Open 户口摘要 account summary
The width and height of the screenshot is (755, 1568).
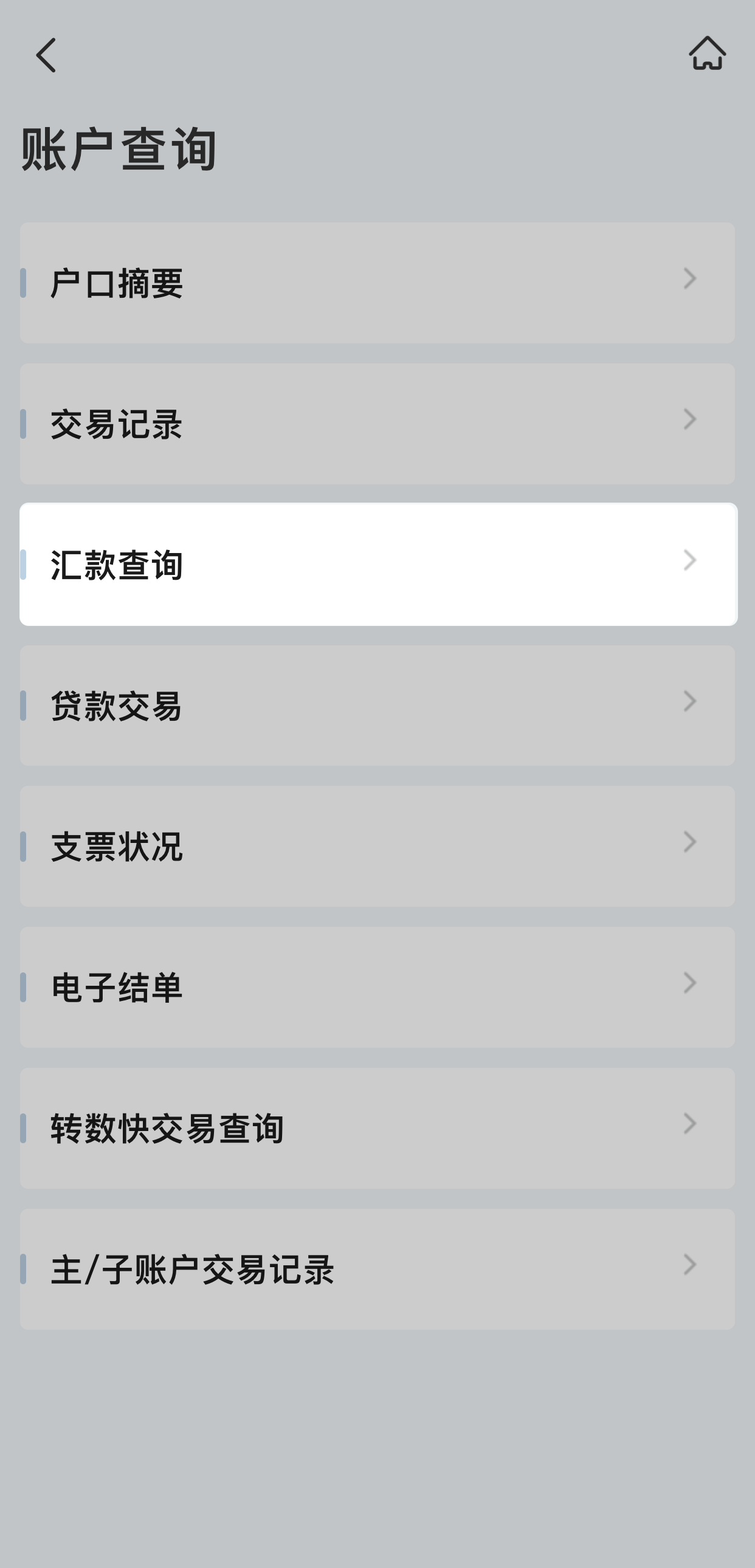click(x=377, y=283)
